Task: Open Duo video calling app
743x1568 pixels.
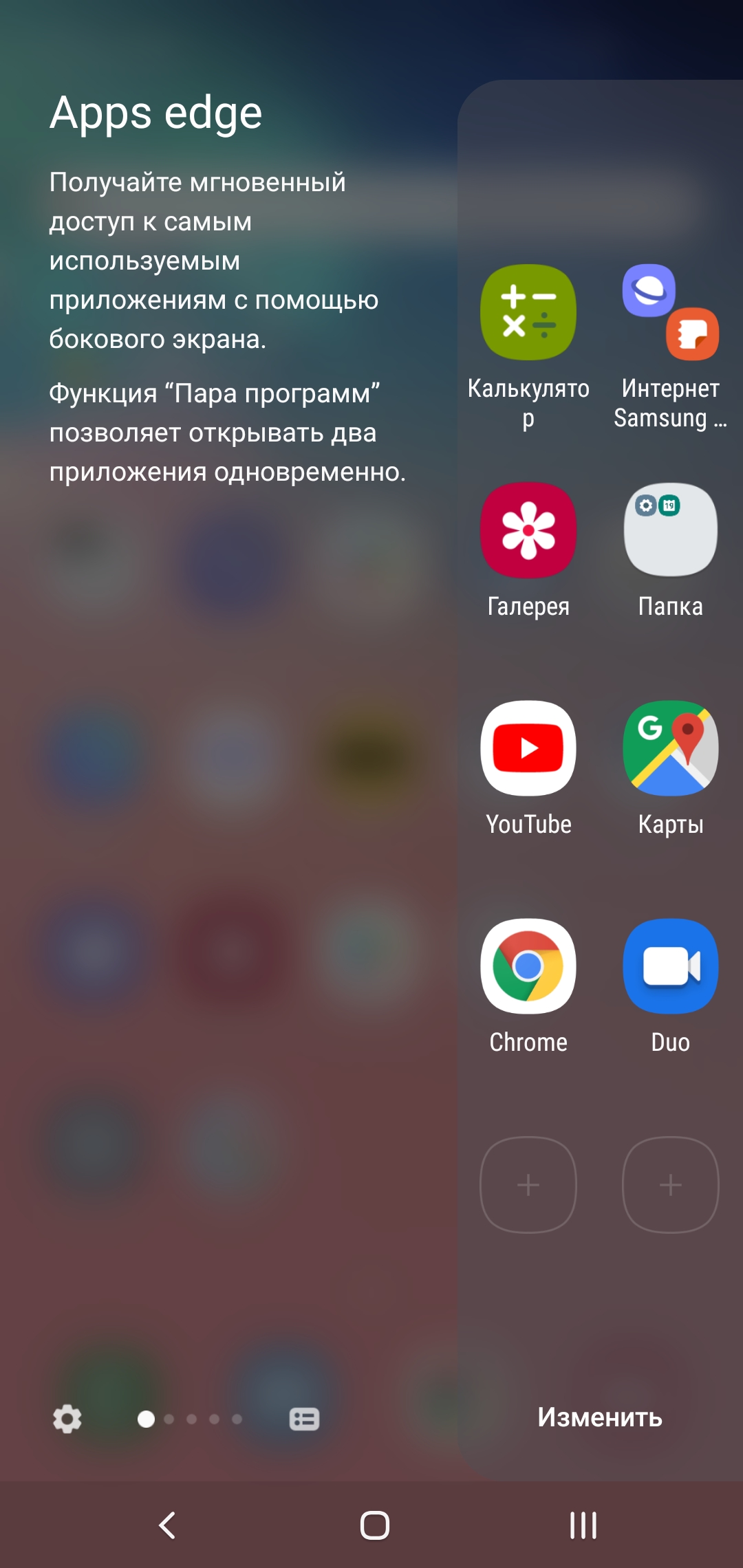Action: (671, 966)
